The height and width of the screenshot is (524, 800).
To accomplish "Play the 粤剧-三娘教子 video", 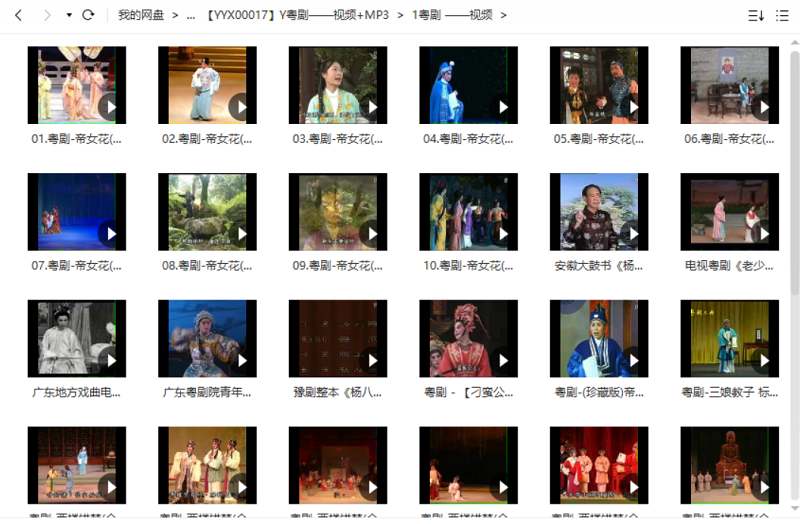I will pyautogui.click(x=729, y=338).
